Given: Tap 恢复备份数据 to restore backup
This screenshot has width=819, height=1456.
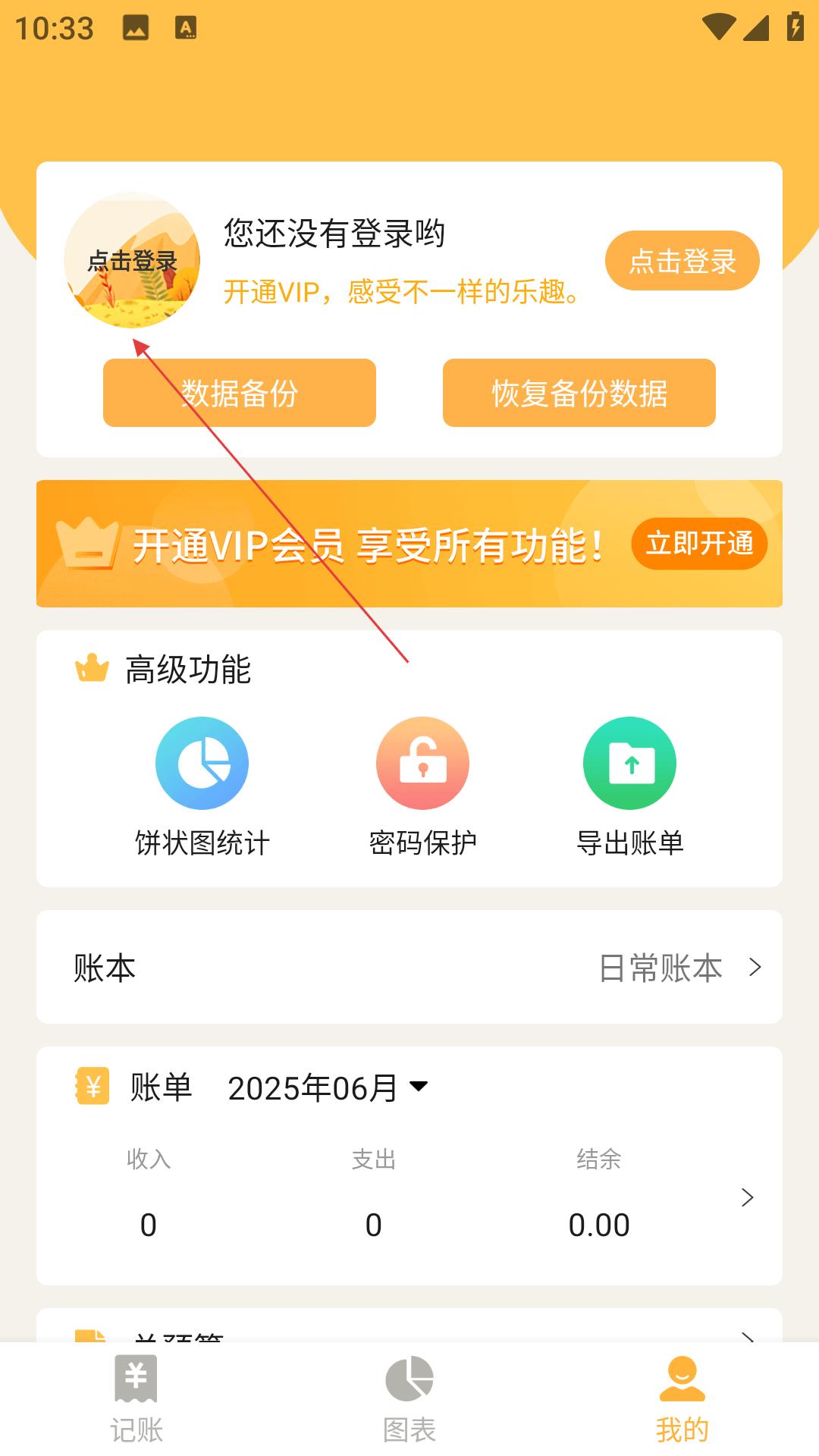Looking at the screenshot, I should pyautogui.click(x=579, y=393).
